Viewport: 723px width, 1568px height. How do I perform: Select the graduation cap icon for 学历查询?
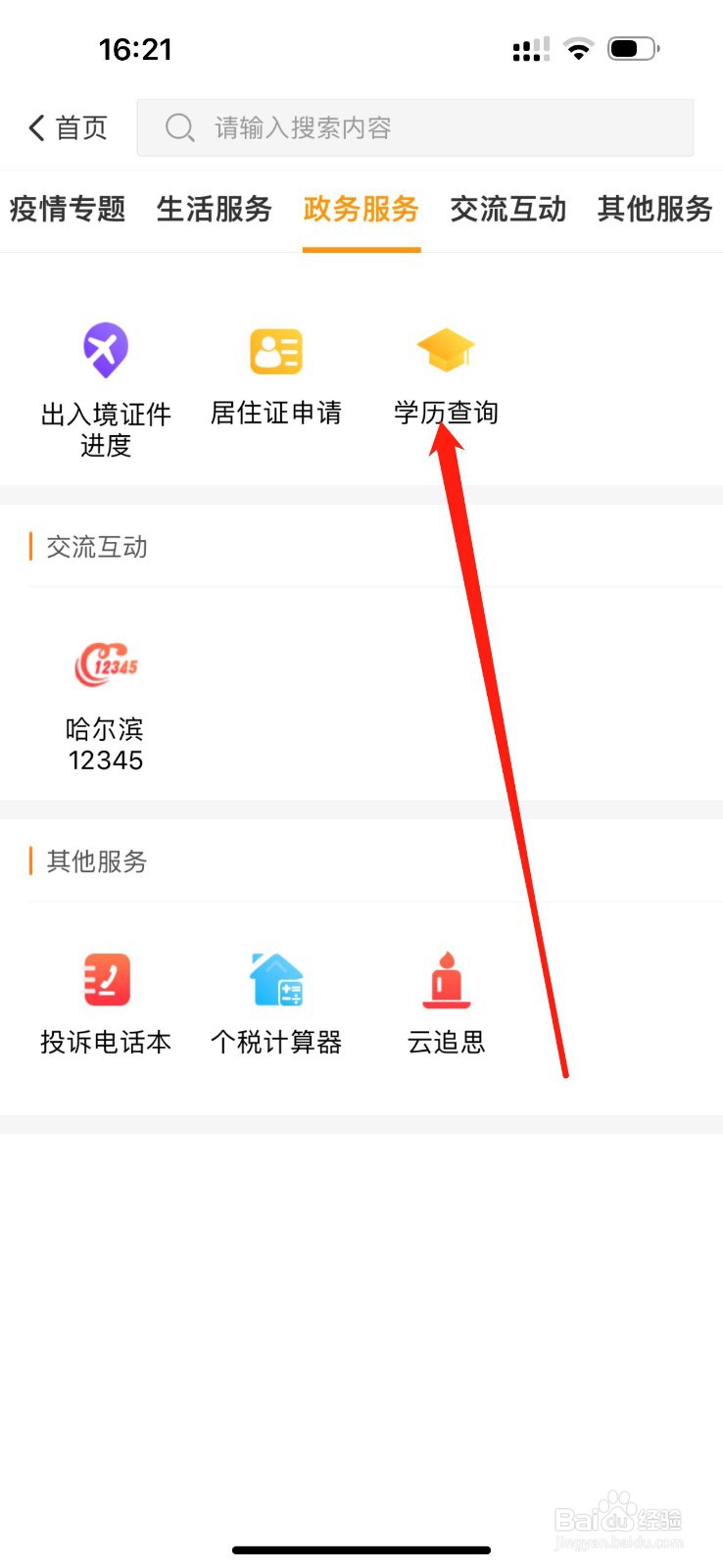click(x=446, y=349)
